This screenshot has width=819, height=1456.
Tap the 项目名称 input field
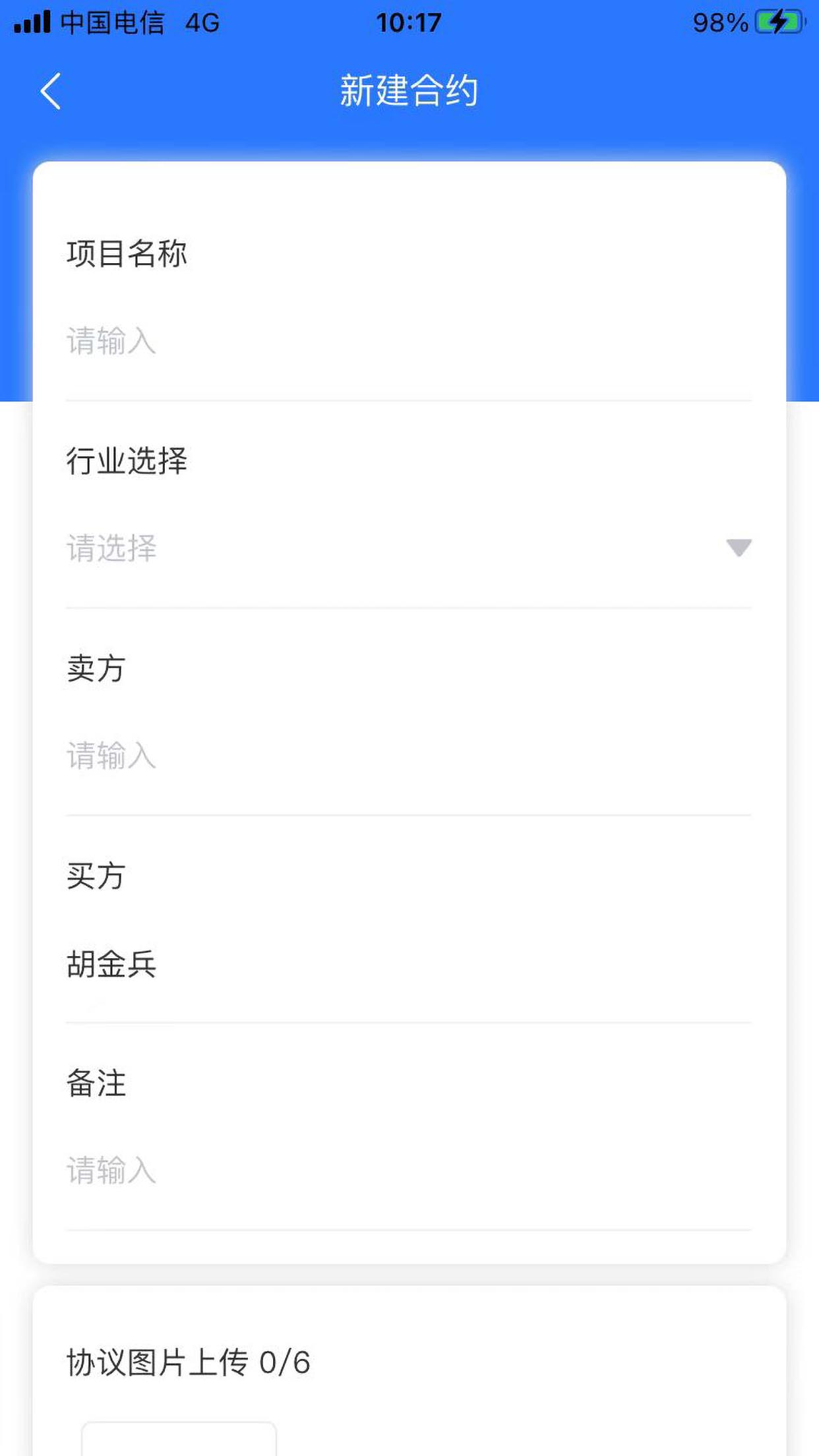point(409,342)
